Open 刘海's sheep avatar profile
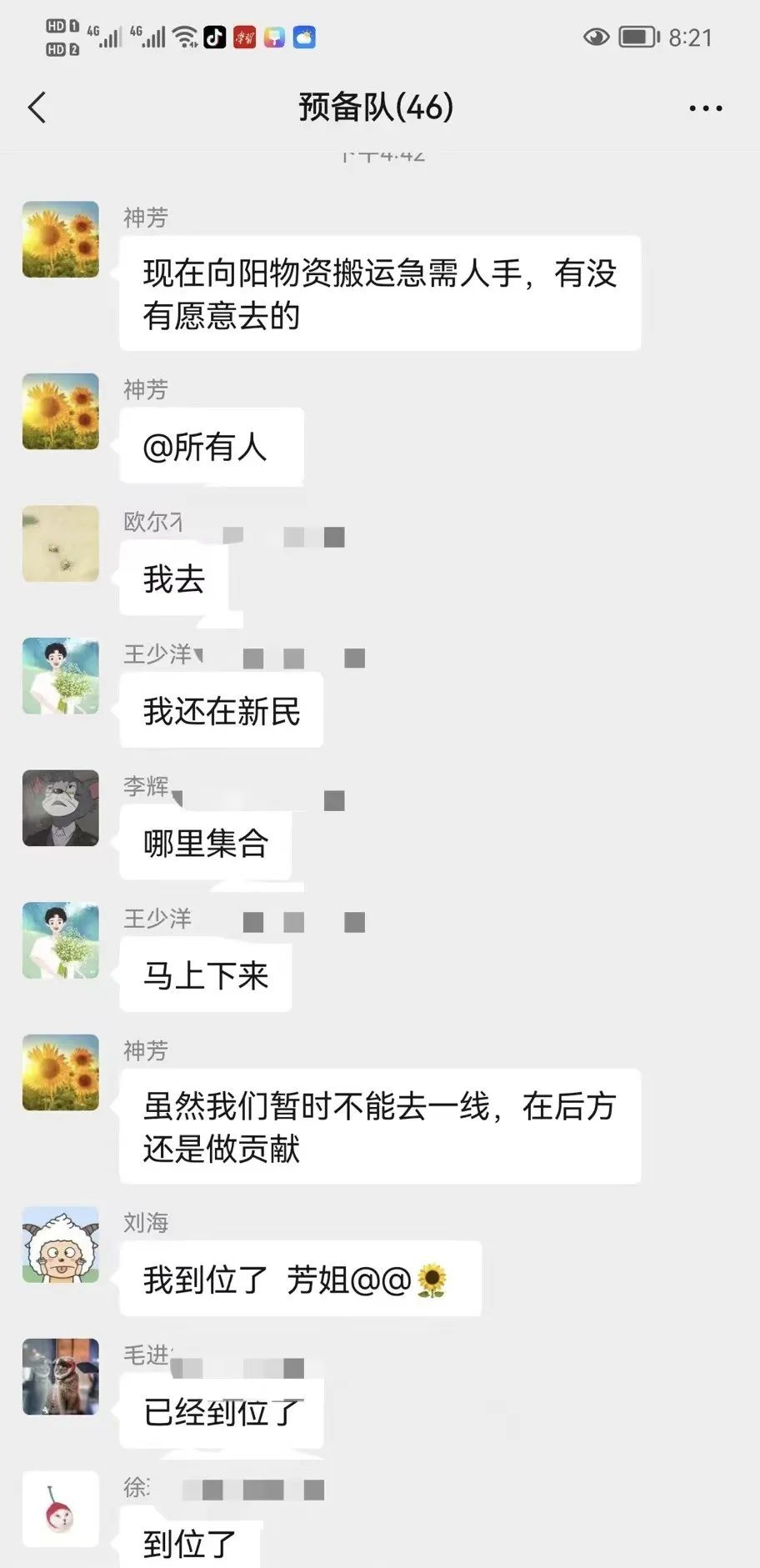Viewport: 760px width, 1568px height. [61, 1245]
